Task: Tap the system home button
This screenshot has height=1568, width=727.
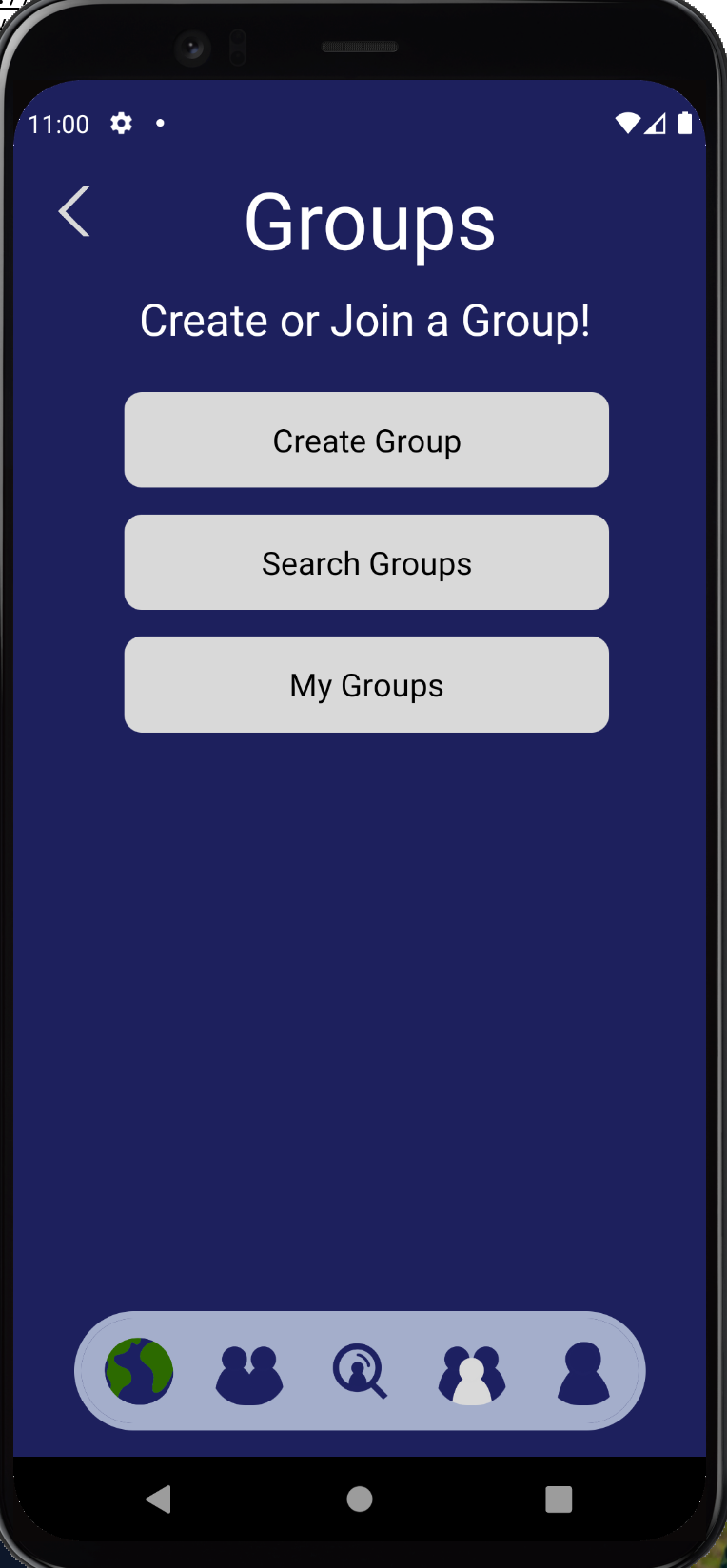Action: coord(360,1499)
